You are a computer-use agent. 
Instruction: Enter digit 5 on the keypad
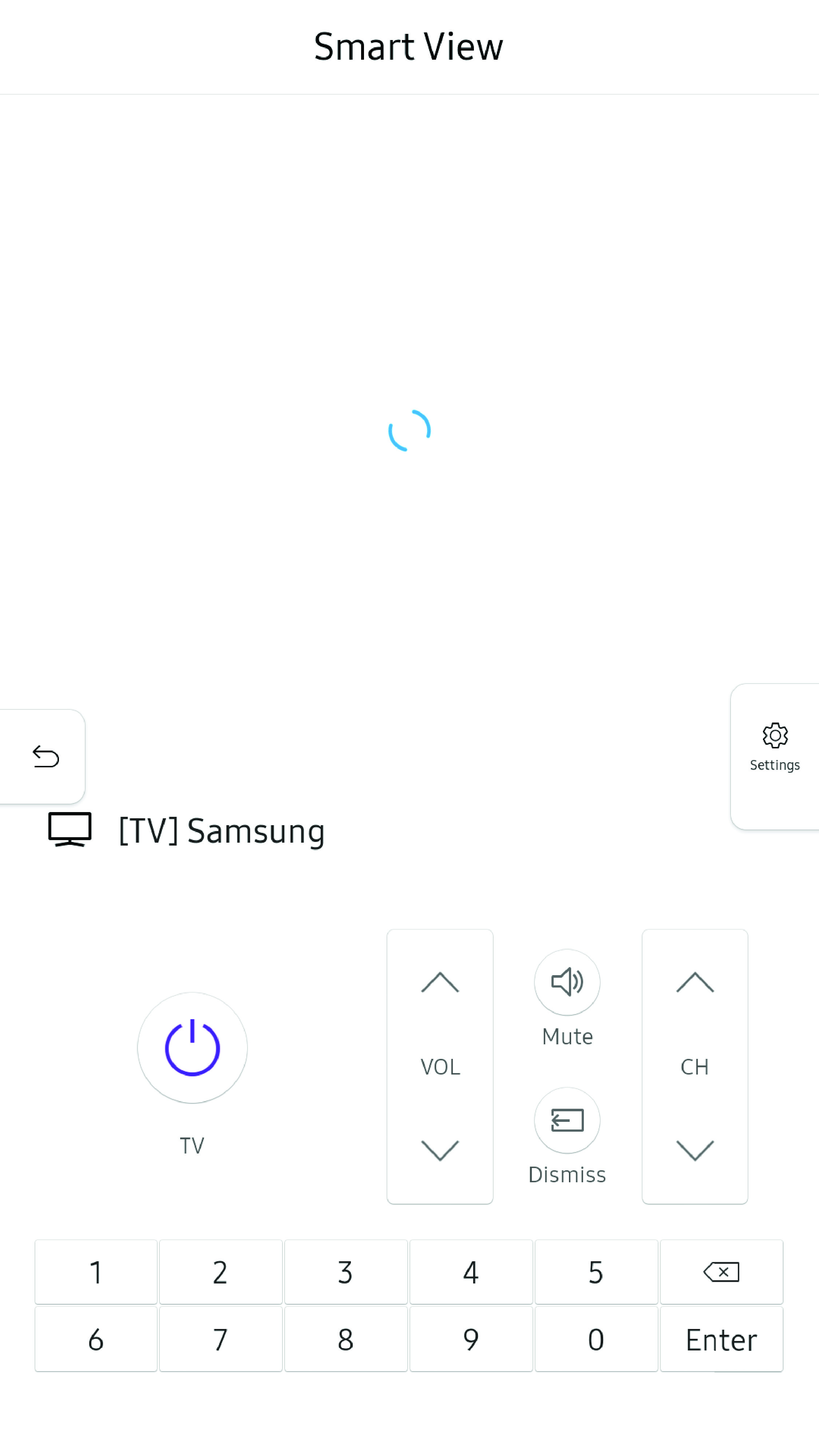pyautogui.click(x=596, y=1272)
